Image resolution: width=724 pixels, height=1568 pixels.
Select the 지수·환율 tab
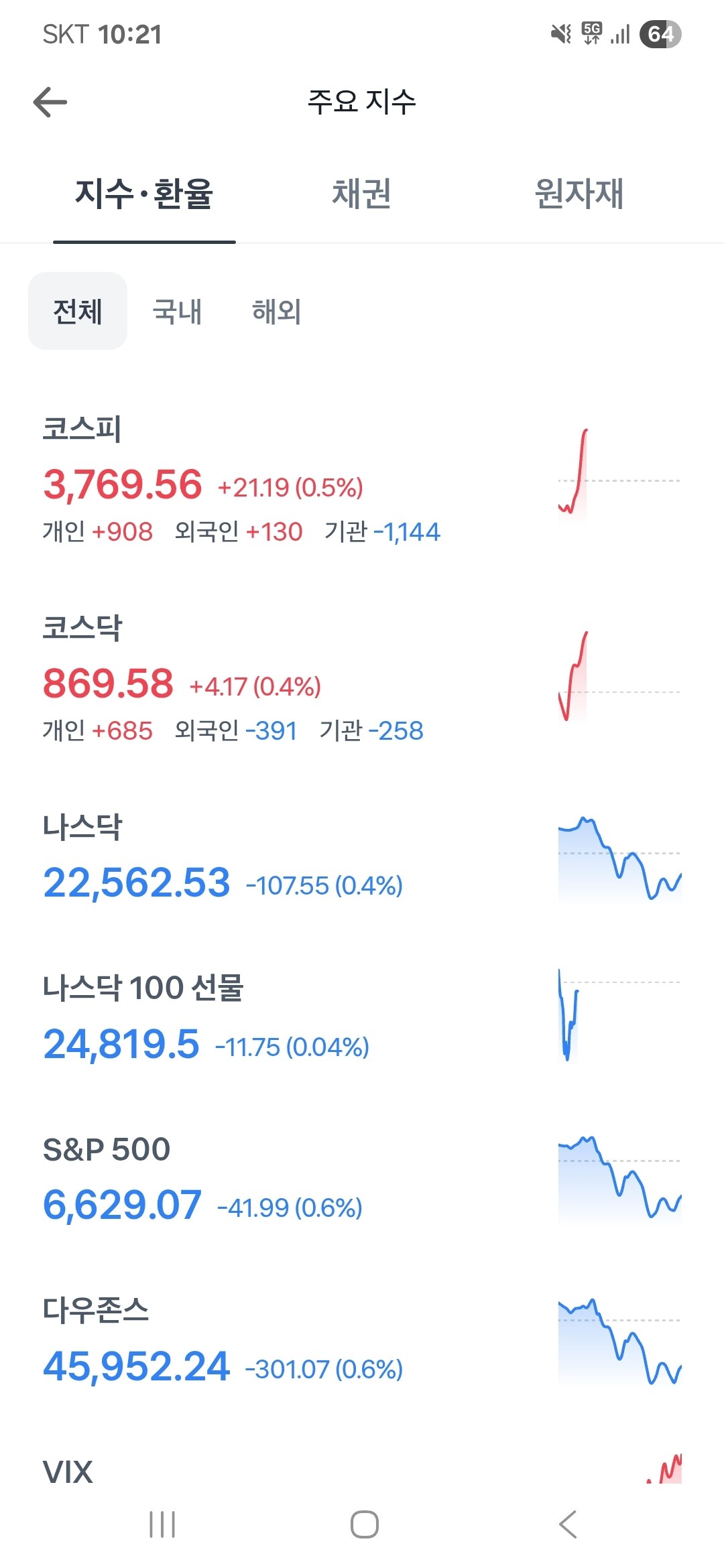click(x=144, y=194)
